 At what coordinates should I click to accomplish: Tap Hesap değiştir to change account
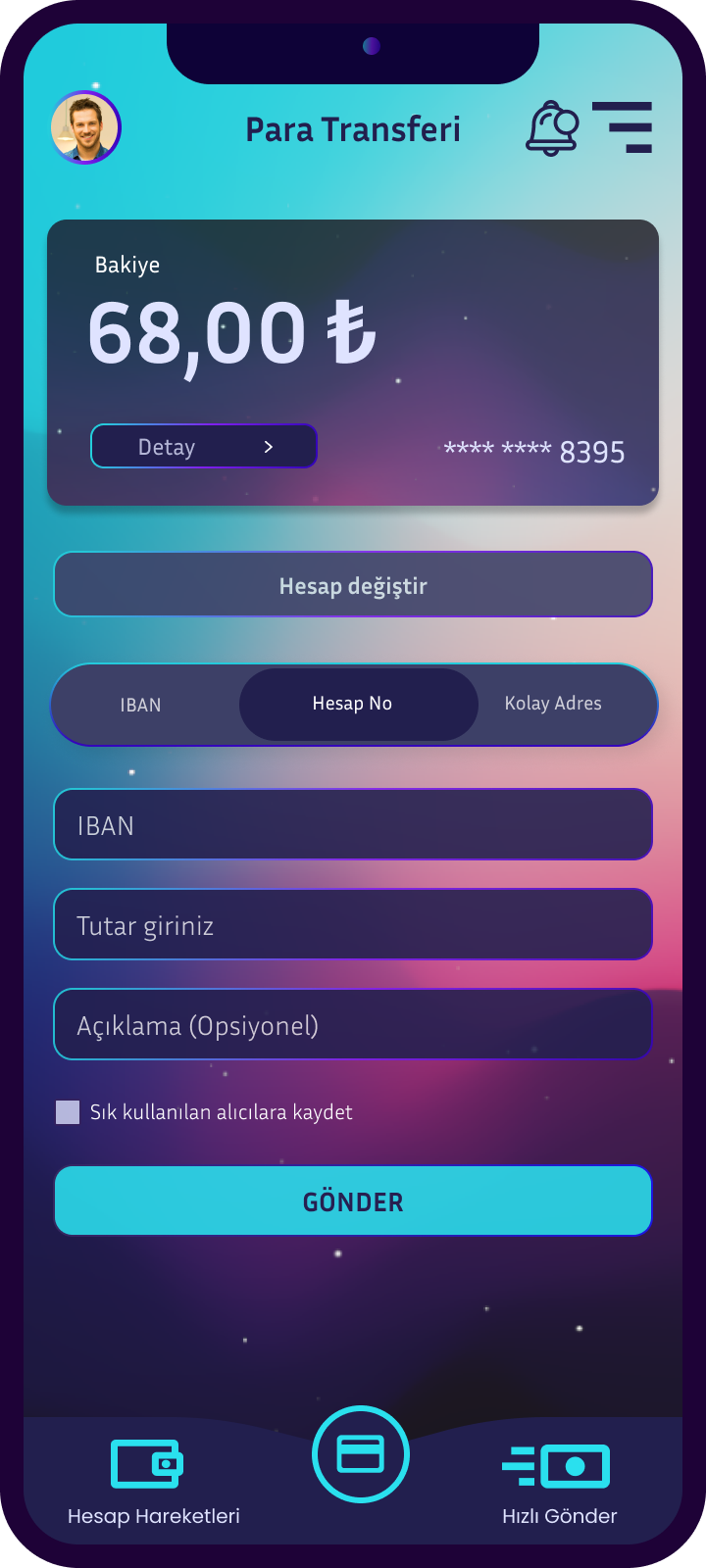(x=353, y=585)
